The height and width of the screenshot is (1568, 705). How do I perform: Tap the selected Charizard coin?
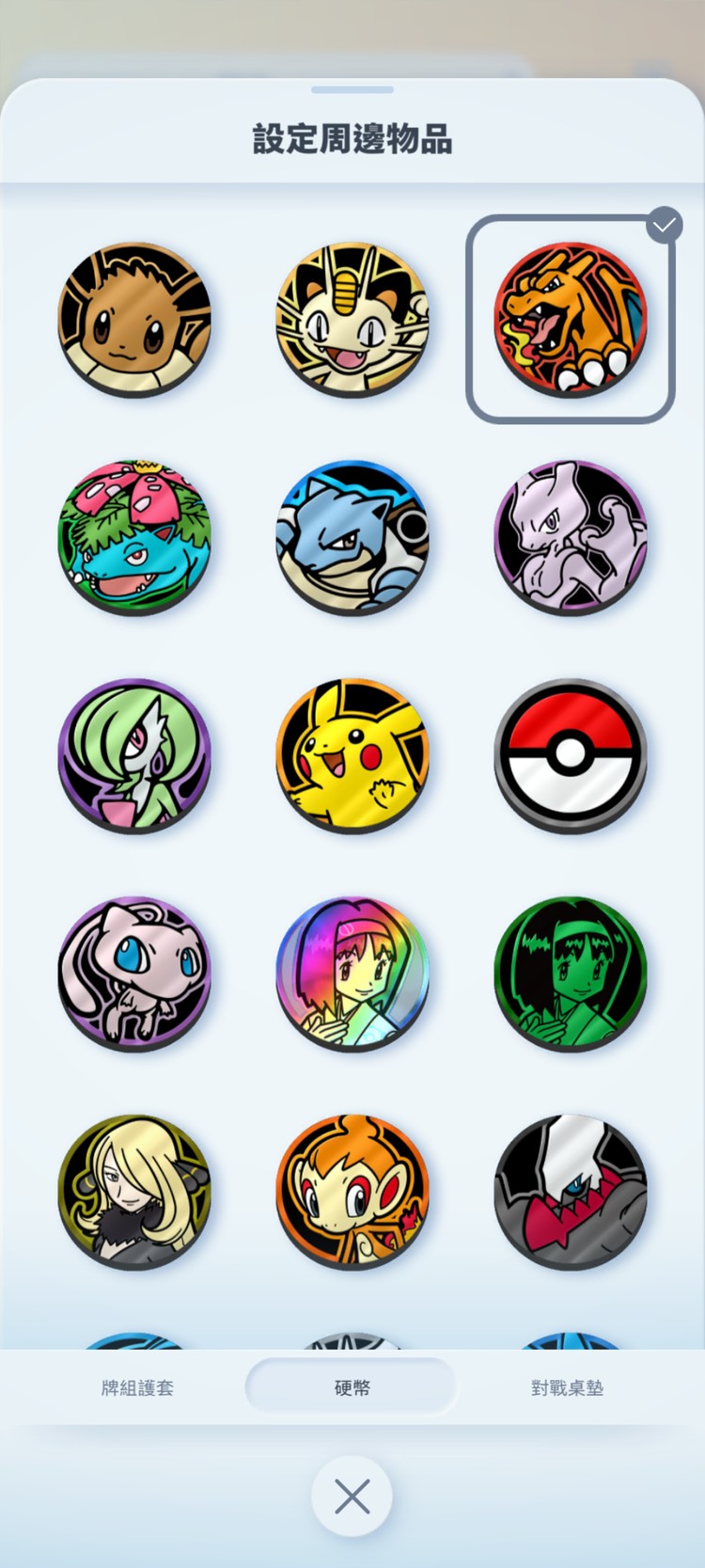[x=571, y=320]
